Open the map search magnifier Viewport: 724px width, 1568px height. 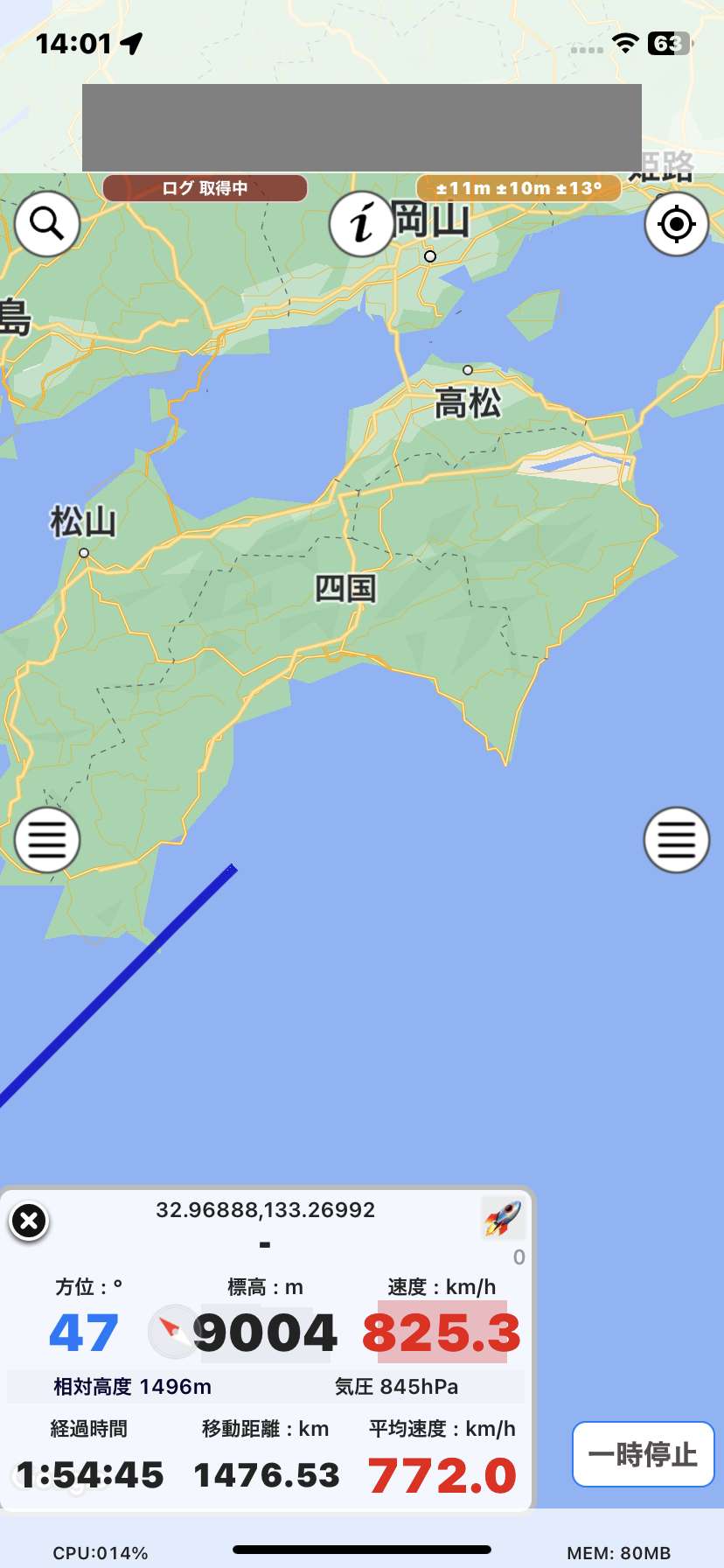pyautogui.click(x=47, y=224)
